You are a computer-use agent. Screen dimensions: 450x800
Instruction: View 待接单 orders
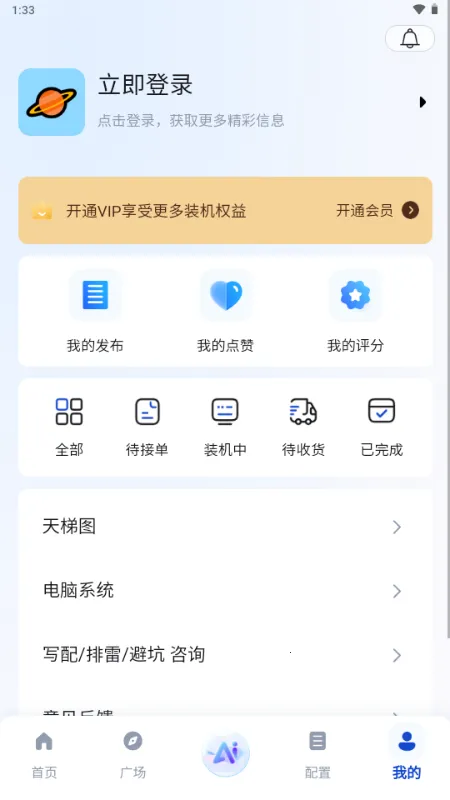pyautogui.click(x=147, y=428)
